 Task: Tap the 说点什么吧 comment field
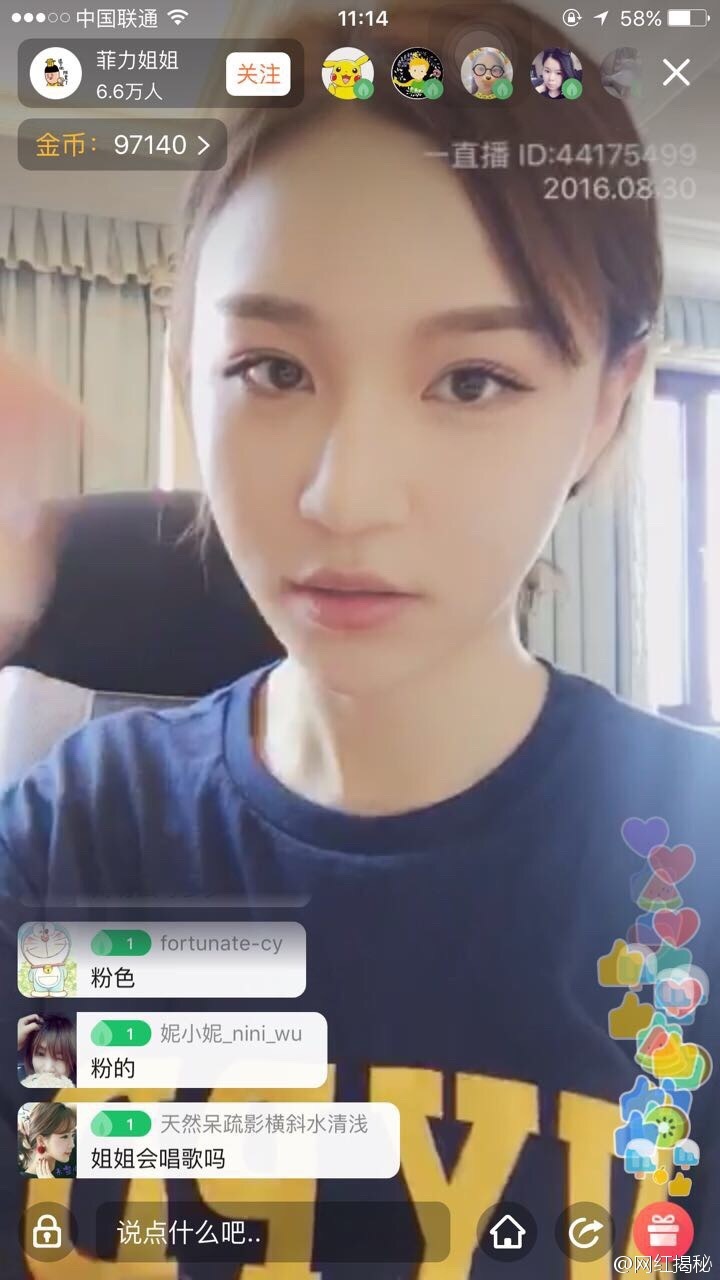[x=272, y=1232]
